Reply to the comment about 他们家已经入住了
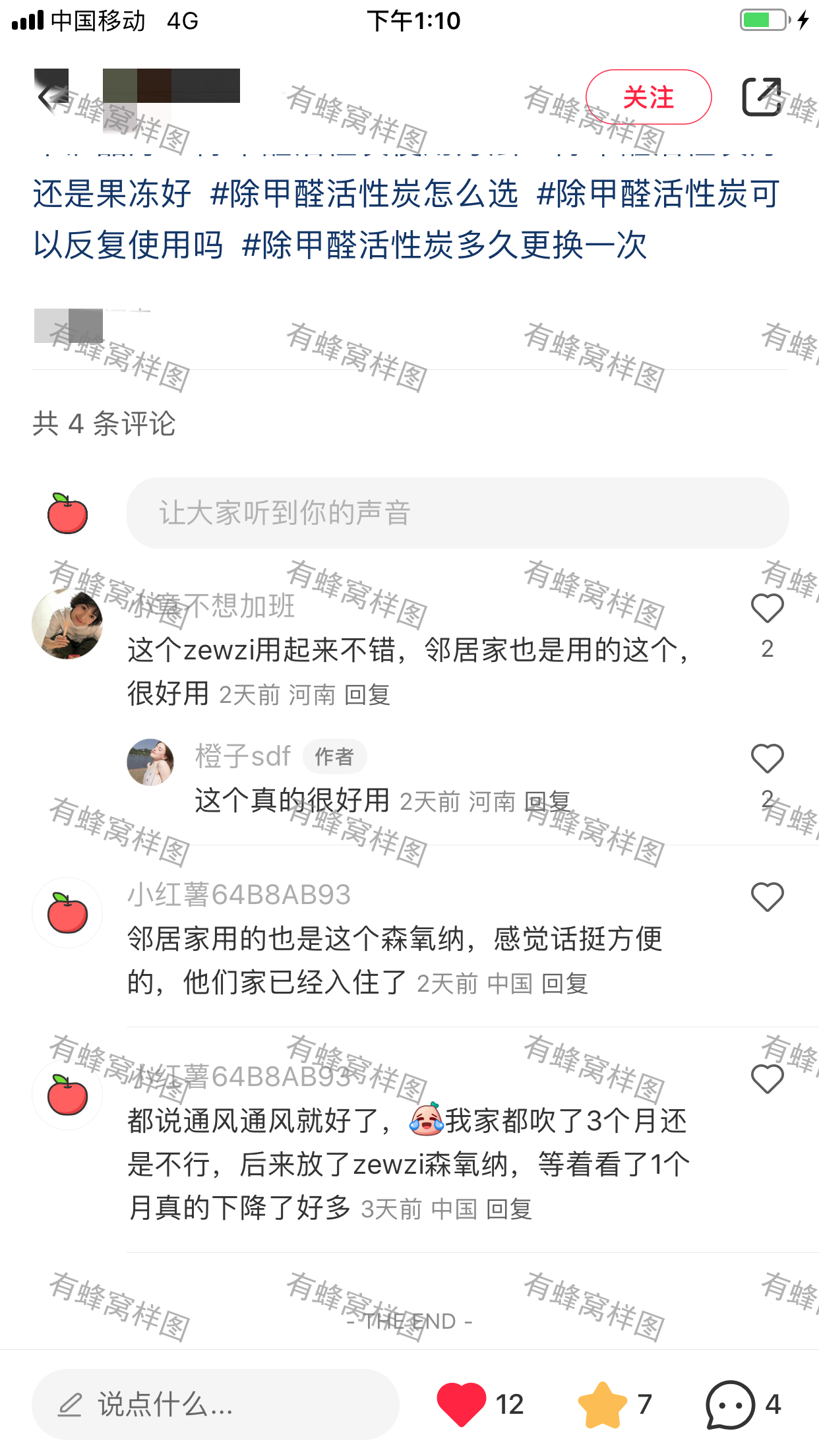Viewport: 819px width, 1456px height. pyautogui.click(x=564, y=984)
